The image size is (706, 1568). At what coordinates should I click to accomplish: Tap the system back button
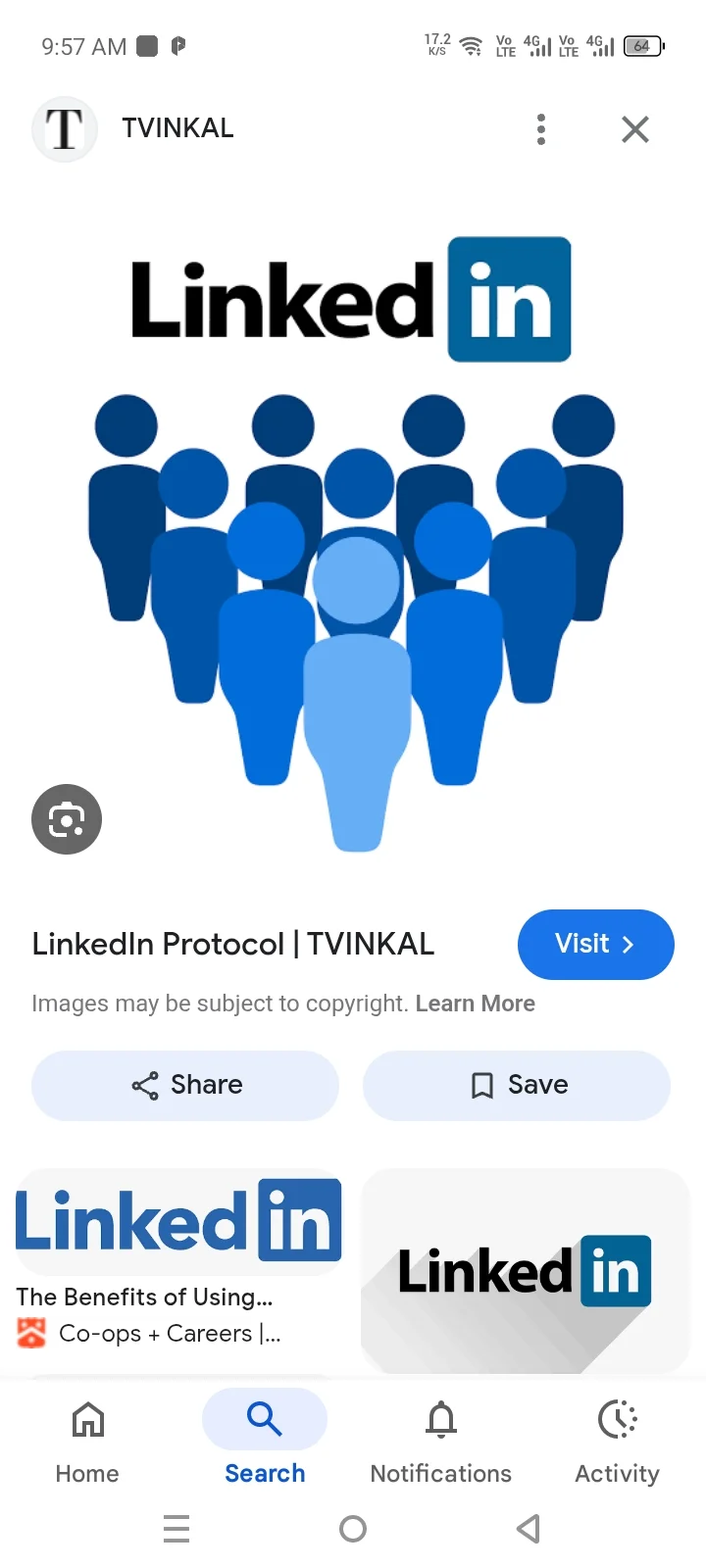529,1529
